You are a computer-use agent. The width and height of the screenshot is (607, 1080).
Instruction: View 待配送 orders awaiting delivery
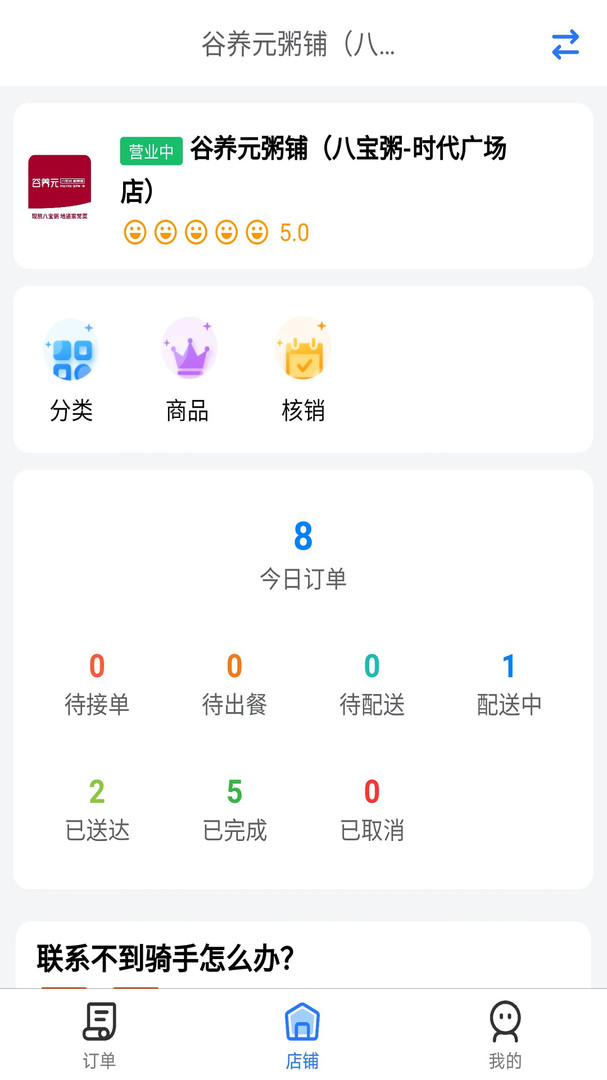click(x=372, y=684)
